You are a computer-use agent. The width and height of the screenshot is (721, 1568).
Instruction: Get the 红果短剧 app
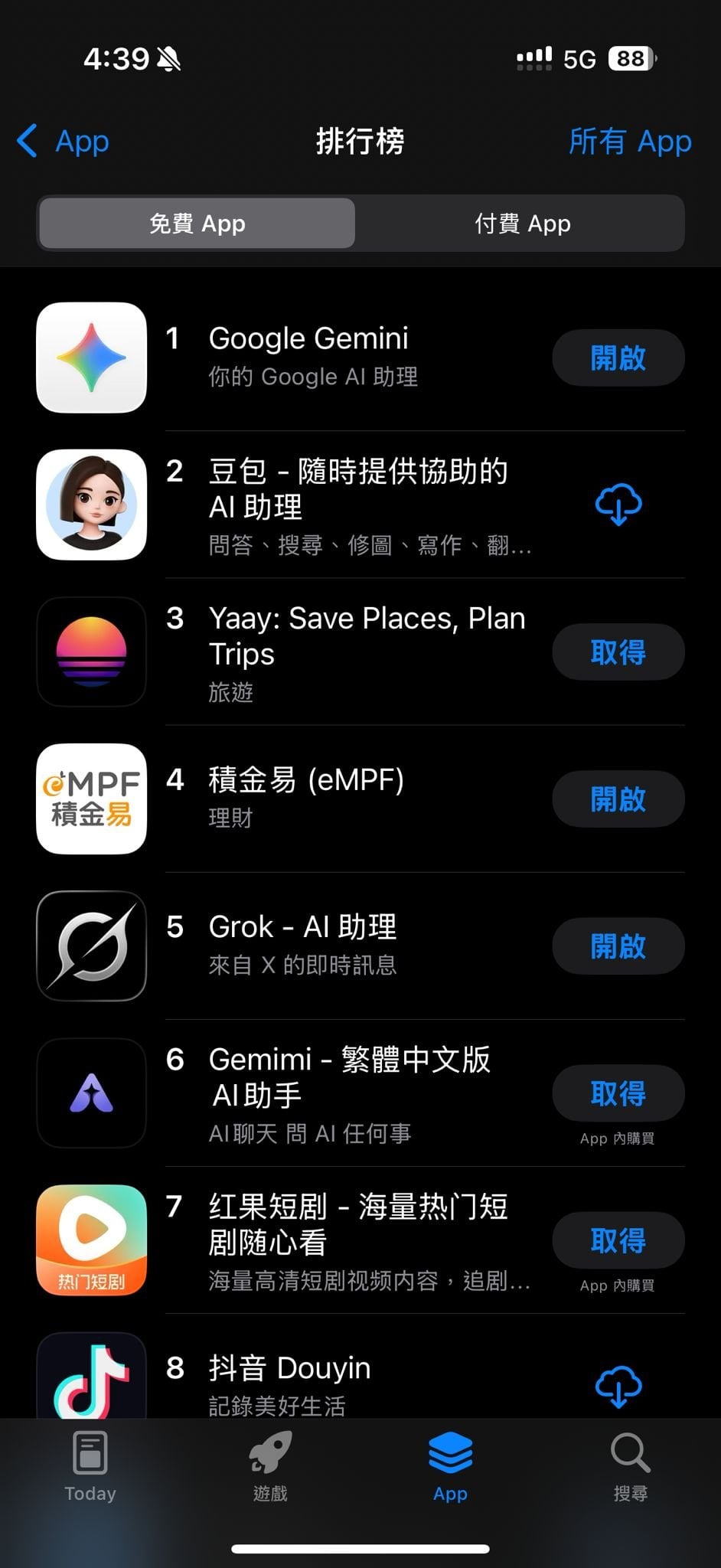pyautogui.click(x=618, y=1240)
